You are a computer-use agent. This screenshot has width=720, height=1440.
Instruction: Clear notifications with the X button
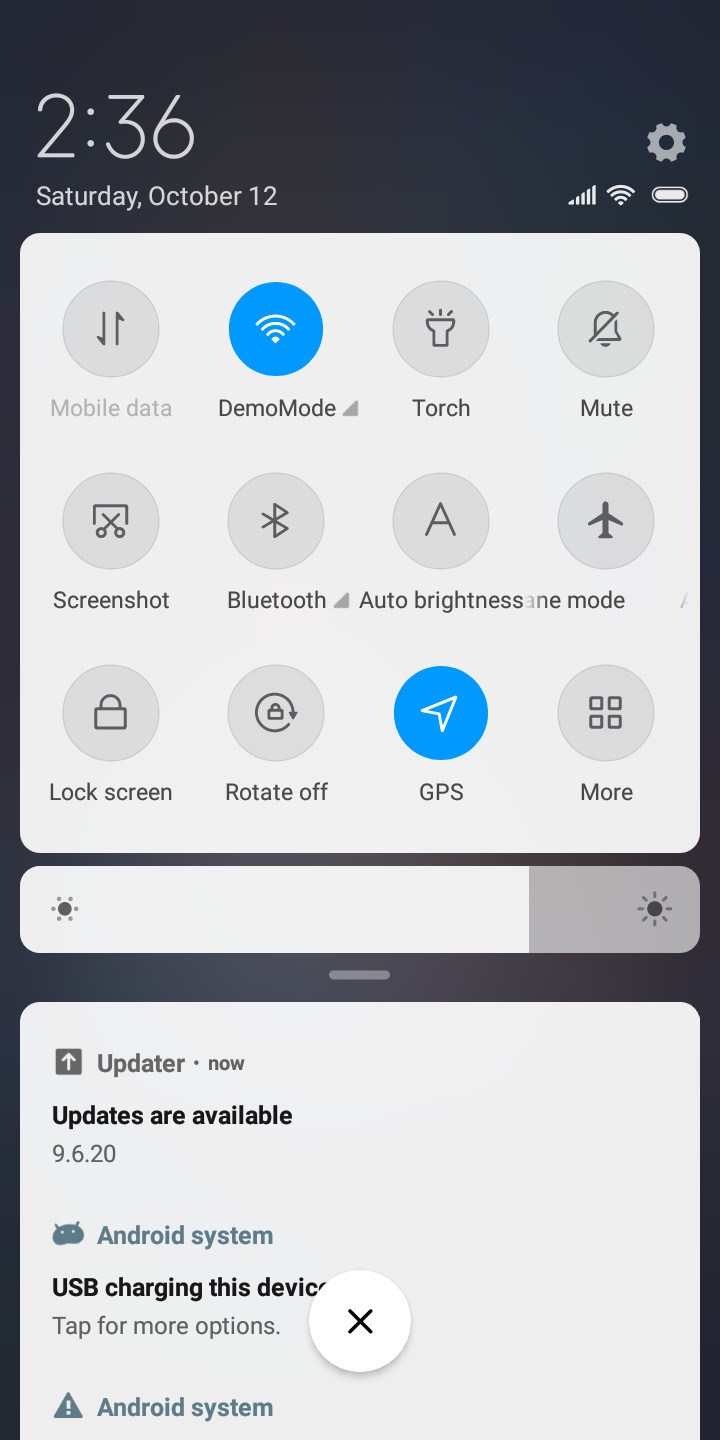(x=360, y=1321)
